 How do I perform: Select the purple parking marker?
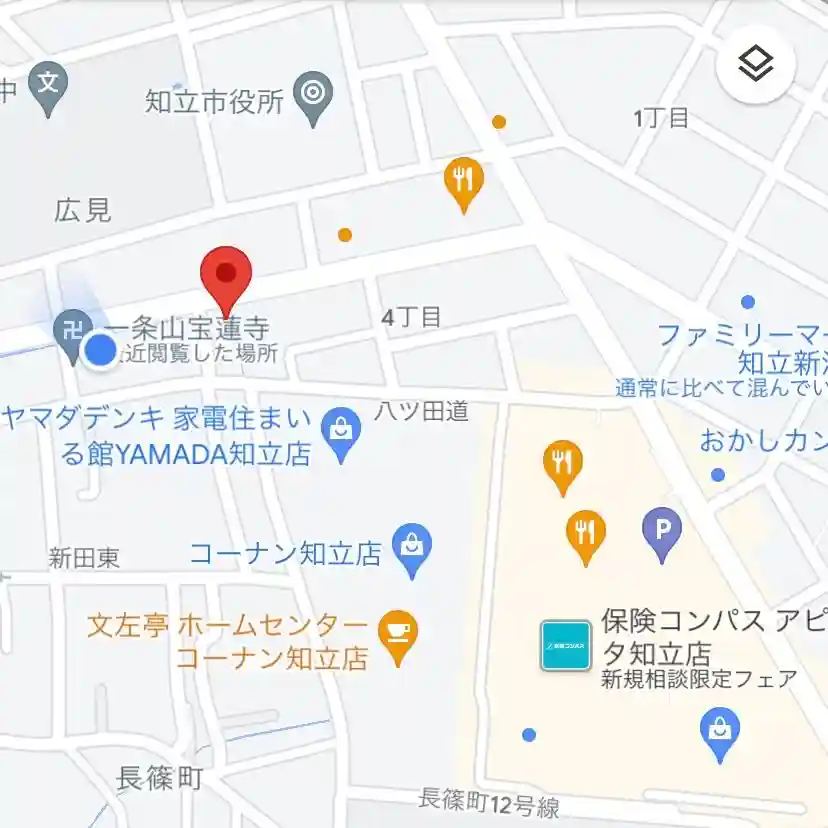tap(661, 530)
